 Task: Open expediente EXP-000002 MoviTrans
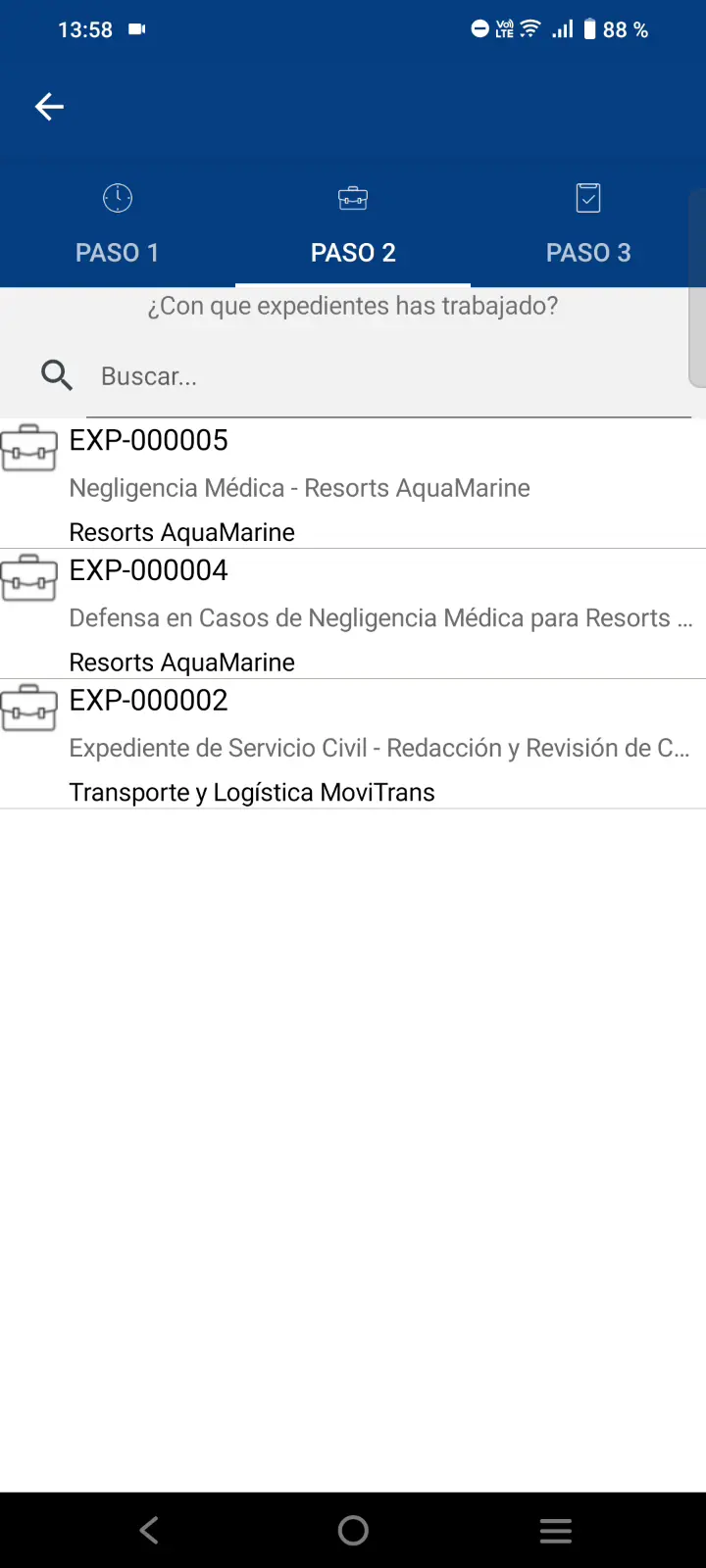click(353, 745)
